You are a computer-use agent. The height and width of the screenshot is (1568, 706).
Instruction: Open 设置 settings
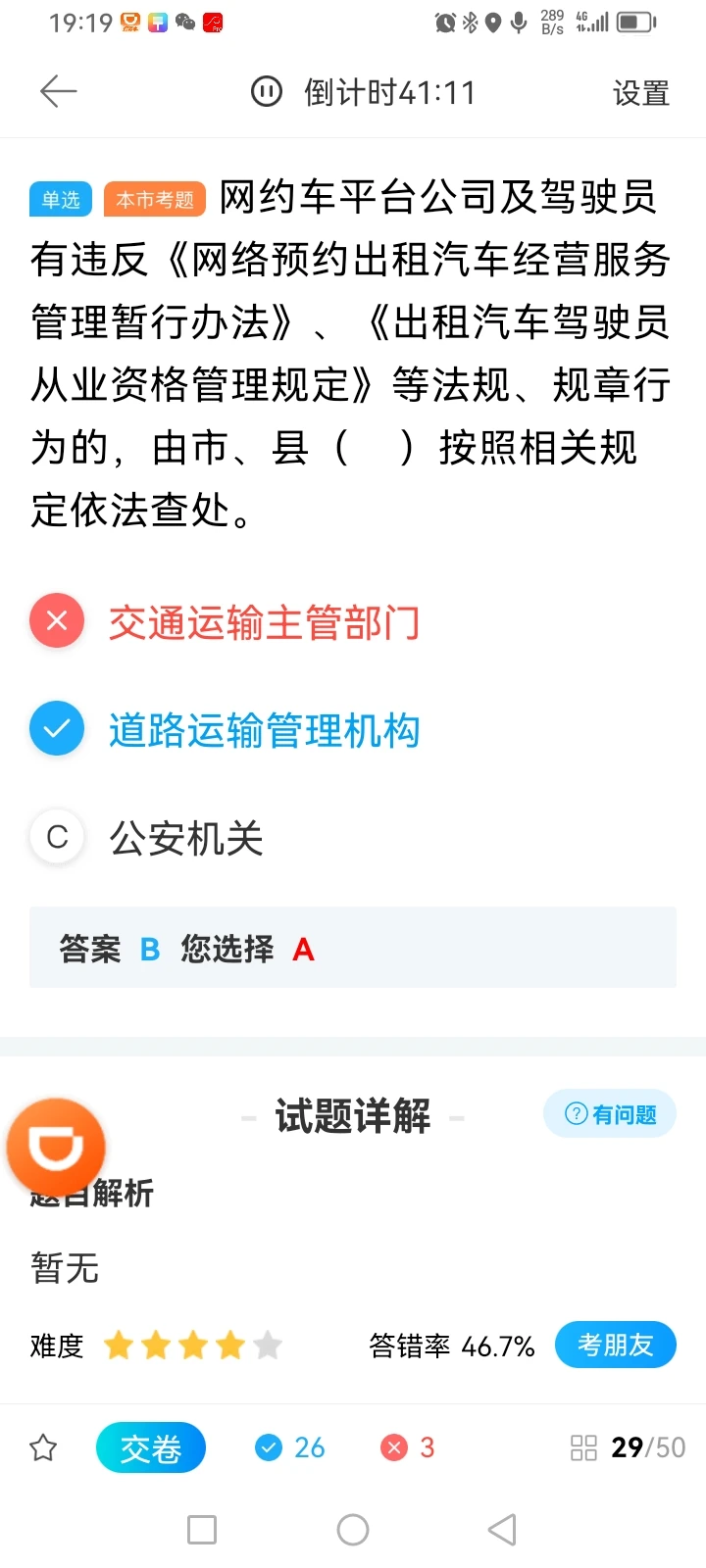click(x=640, y=93)
